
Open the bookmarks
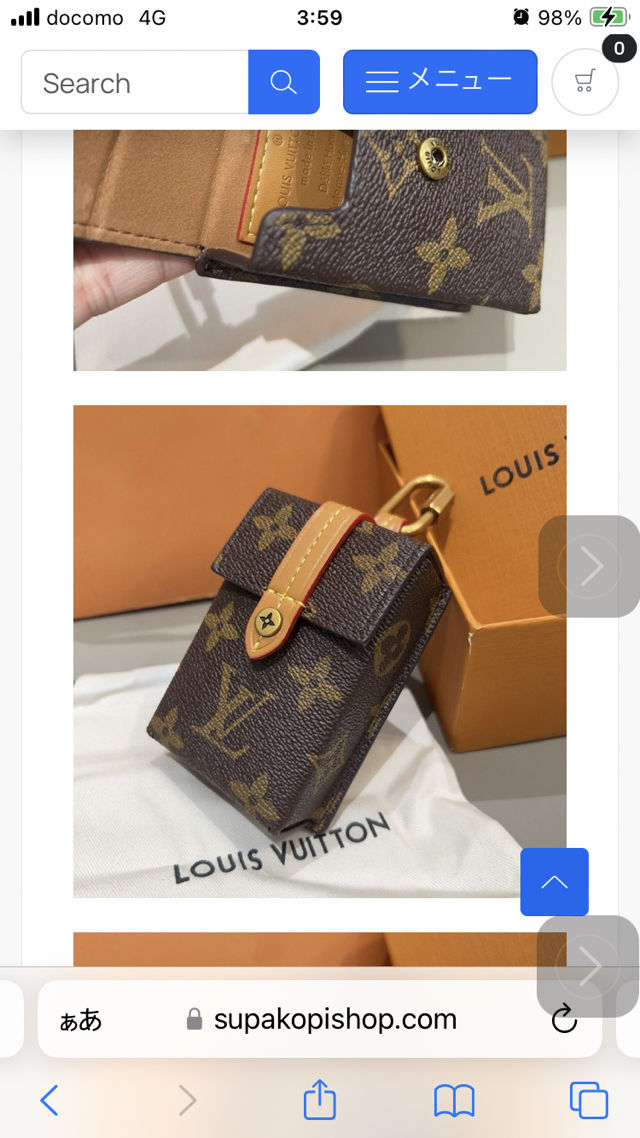click(454, 1101)
